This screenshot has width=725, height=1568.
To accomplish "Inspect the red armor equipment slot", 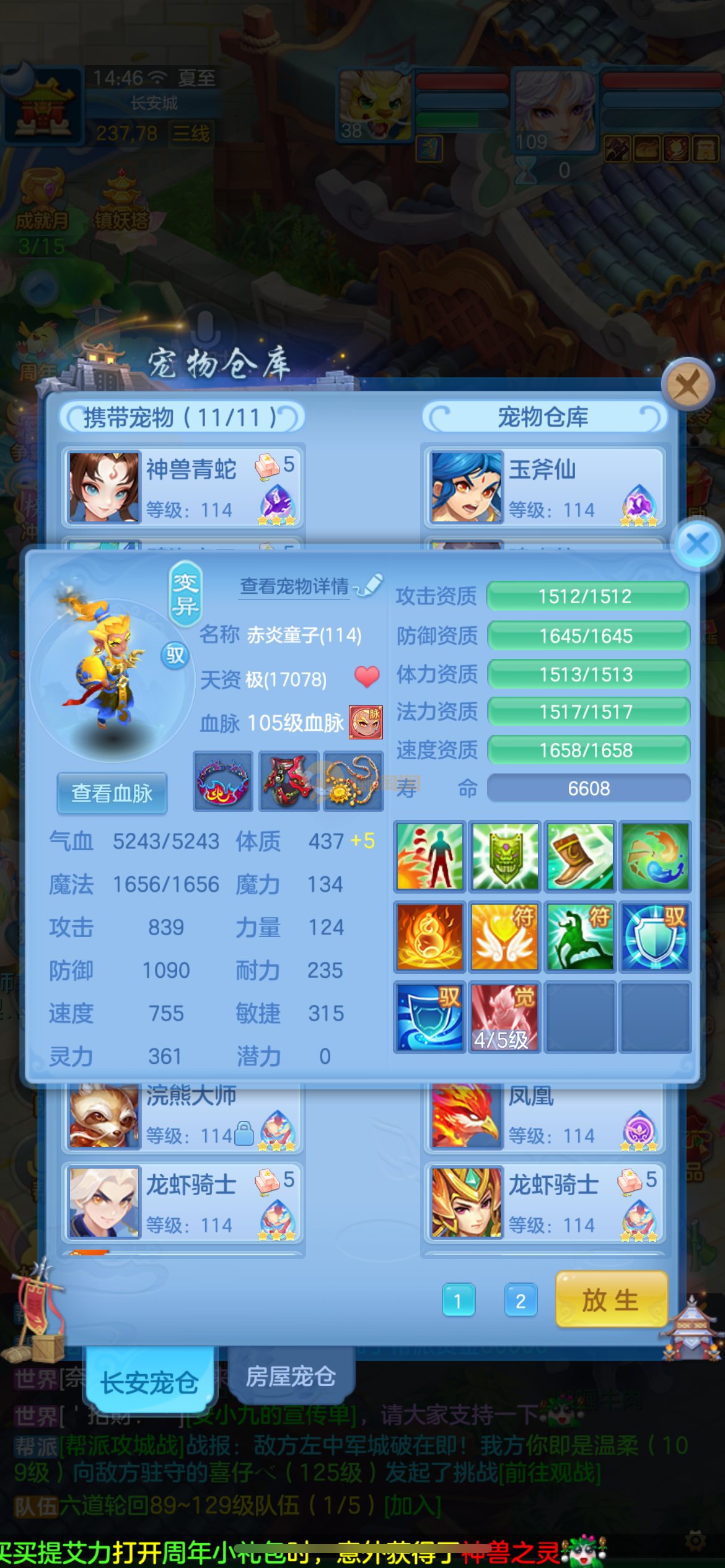I will (x=288, y=782).
